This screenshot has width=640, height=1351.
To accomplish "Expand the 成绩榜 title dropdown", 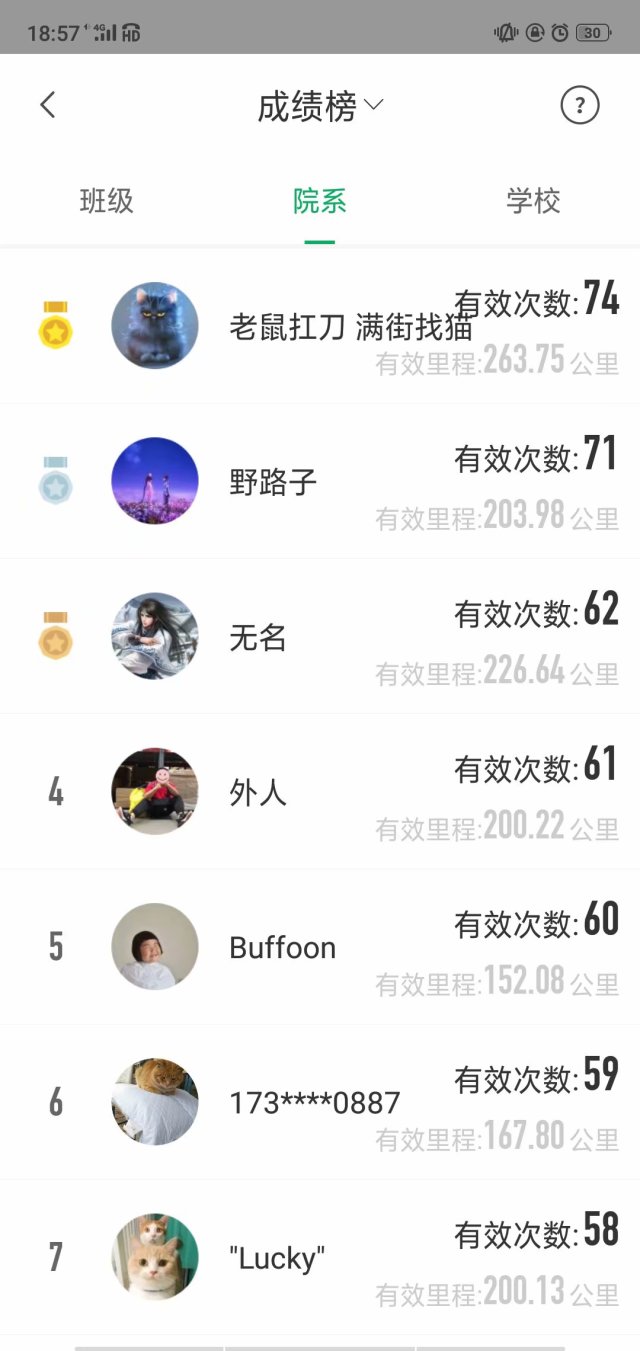I will pyautogui.click(x=320, y=106).
